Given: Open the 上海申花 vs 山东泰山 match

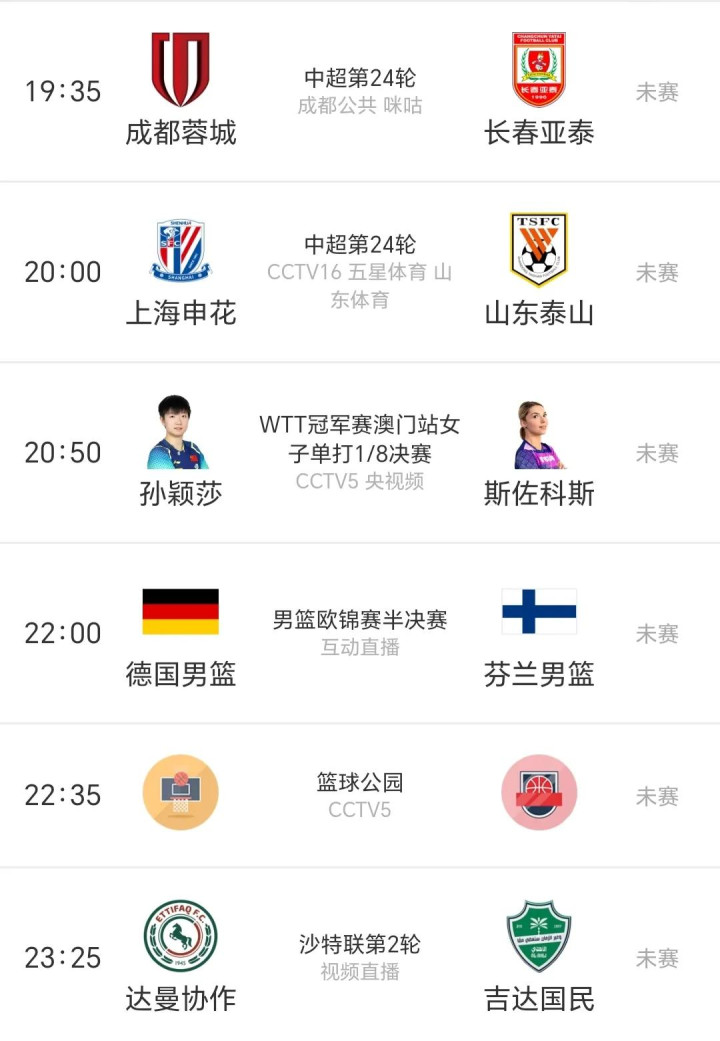Looking at the screenshot, I should point(360,271).
